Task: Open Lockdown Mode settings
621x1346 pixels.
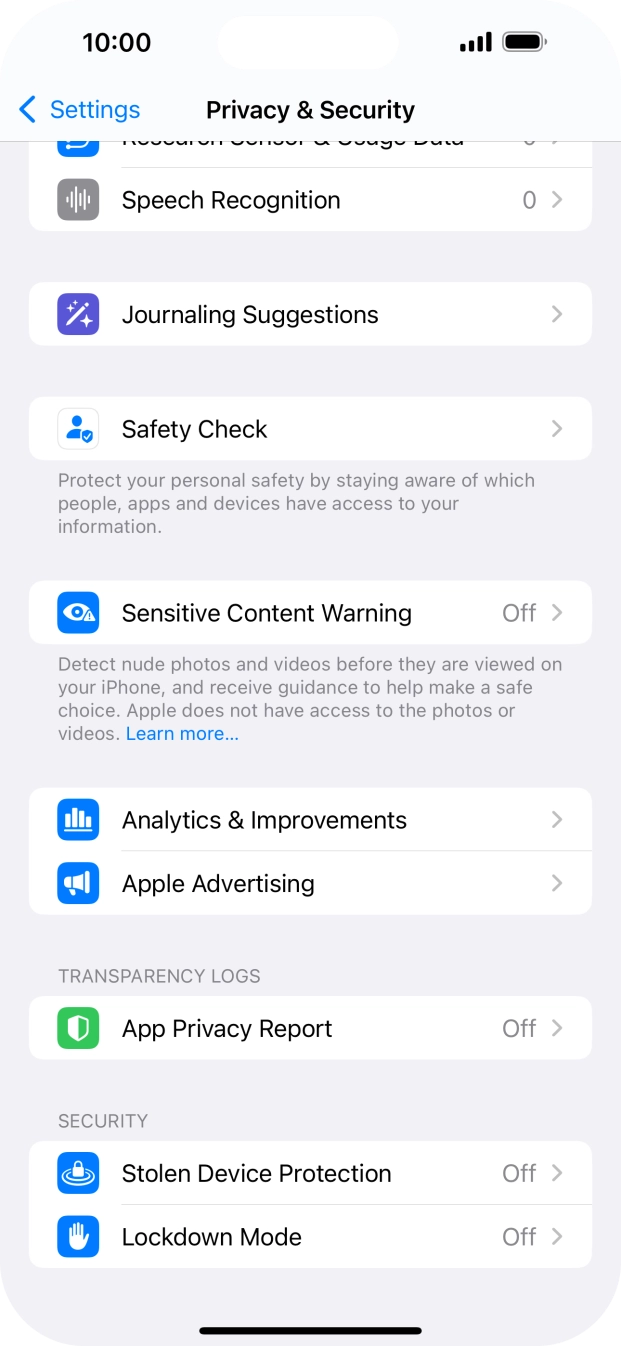Action: tap(310, 1237)
